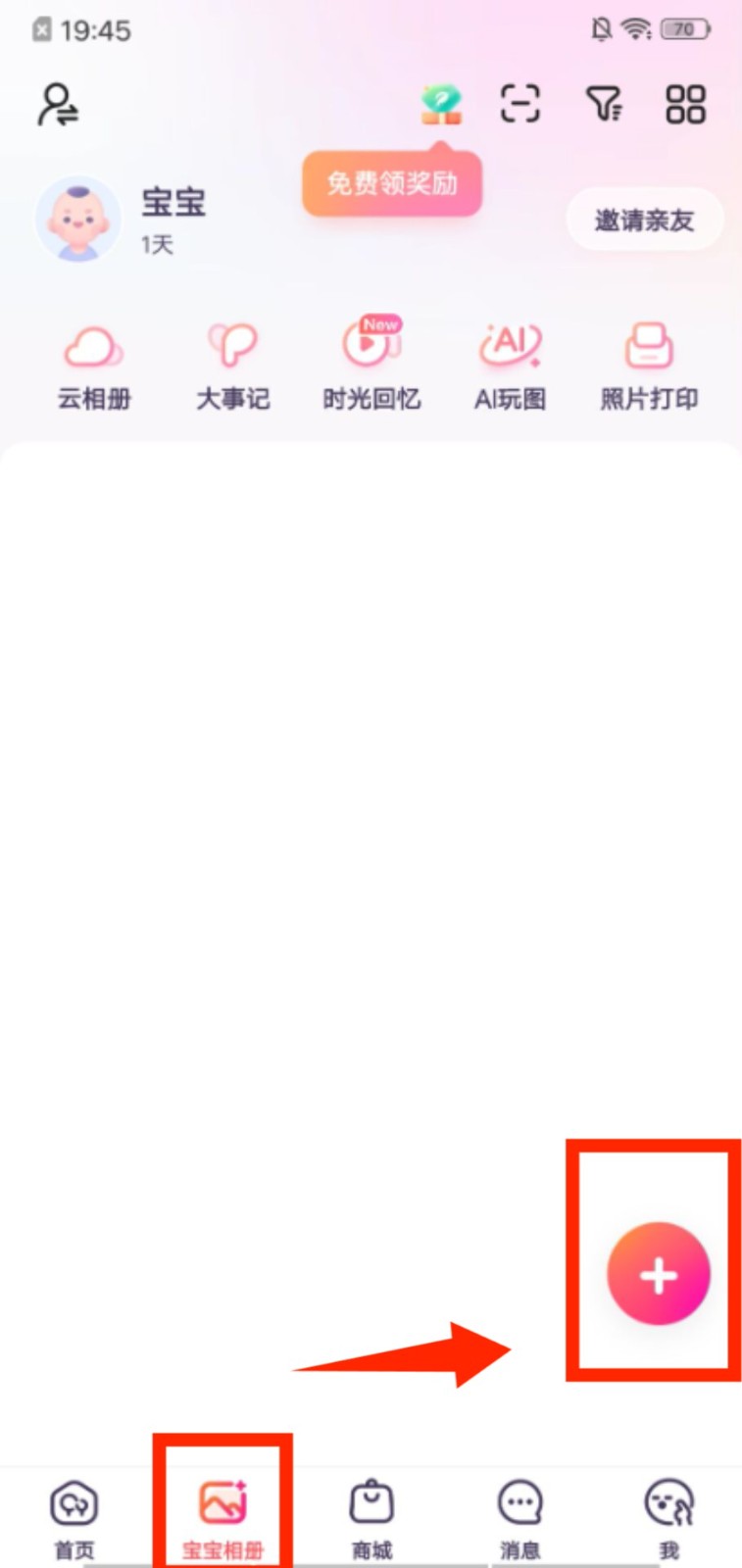Select the 宝宝相册 tab

(223, 1517)
